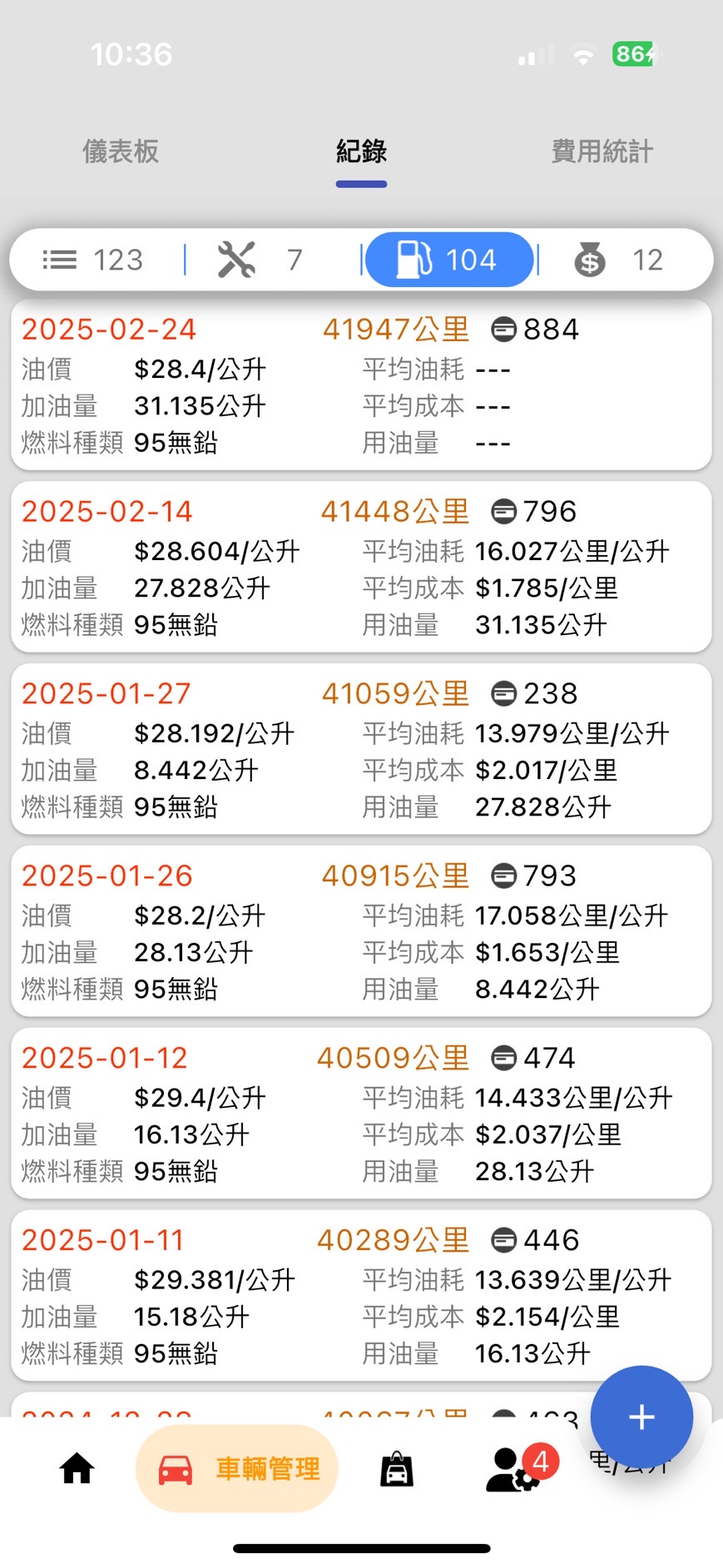Open the car shop bag tab

coord(397,1469)
